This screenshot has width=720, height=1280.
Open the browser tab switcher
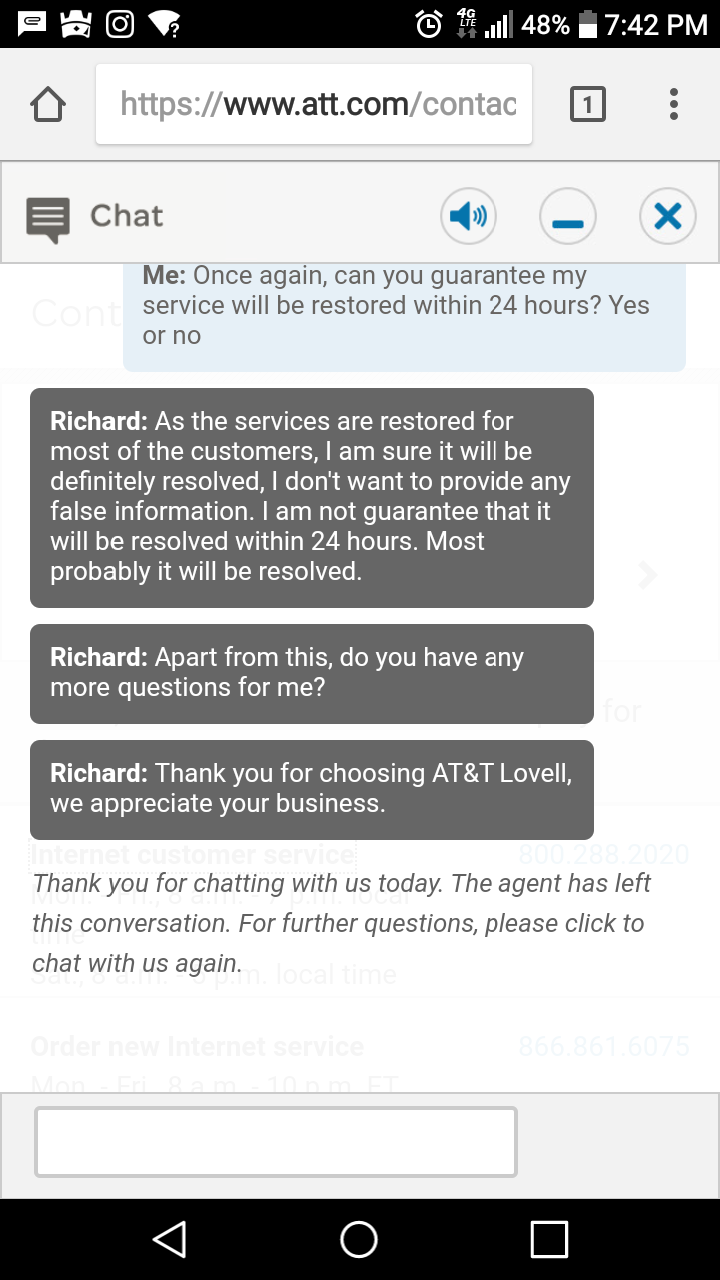[x=587, y=104]
